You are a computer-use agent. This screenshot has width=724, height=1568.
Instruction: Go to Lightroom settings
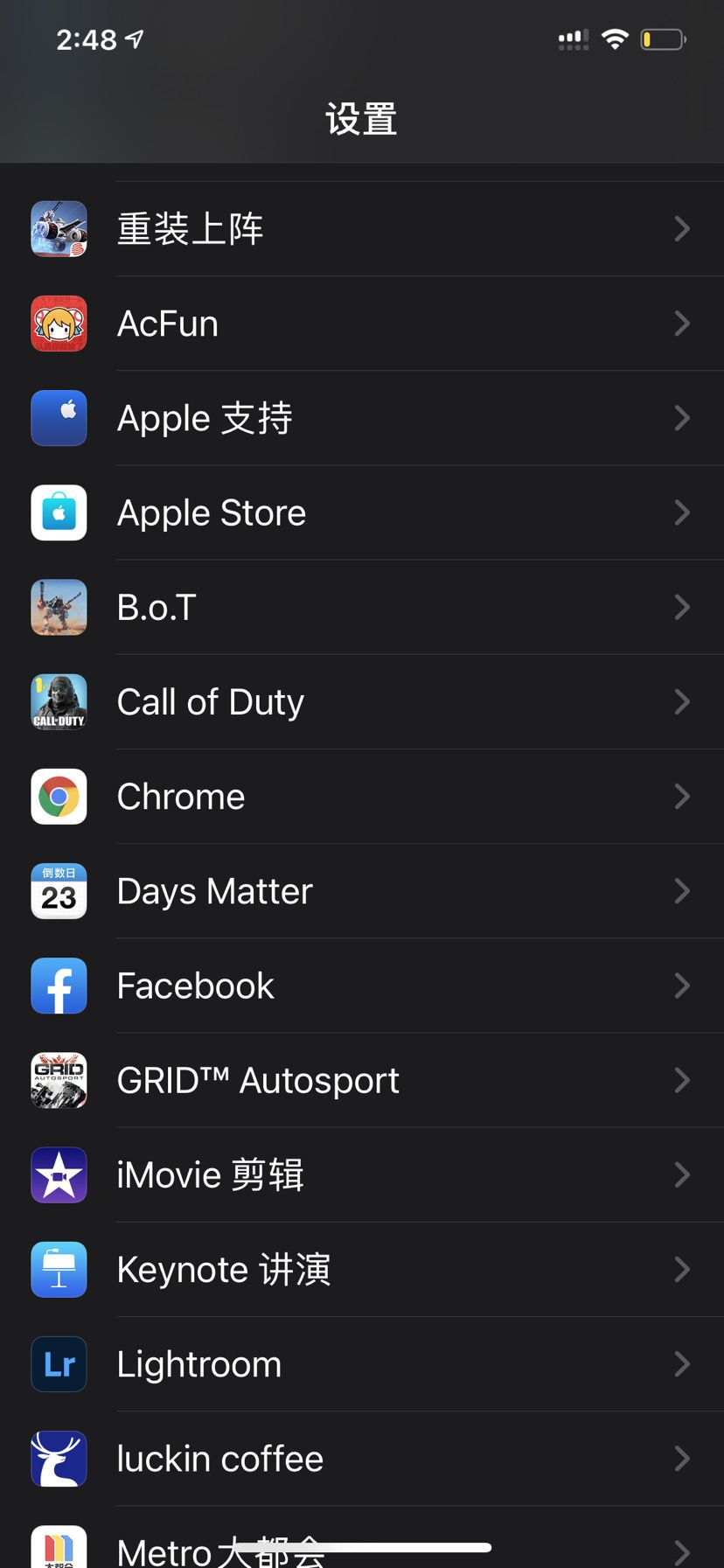tap(362, 1364)
